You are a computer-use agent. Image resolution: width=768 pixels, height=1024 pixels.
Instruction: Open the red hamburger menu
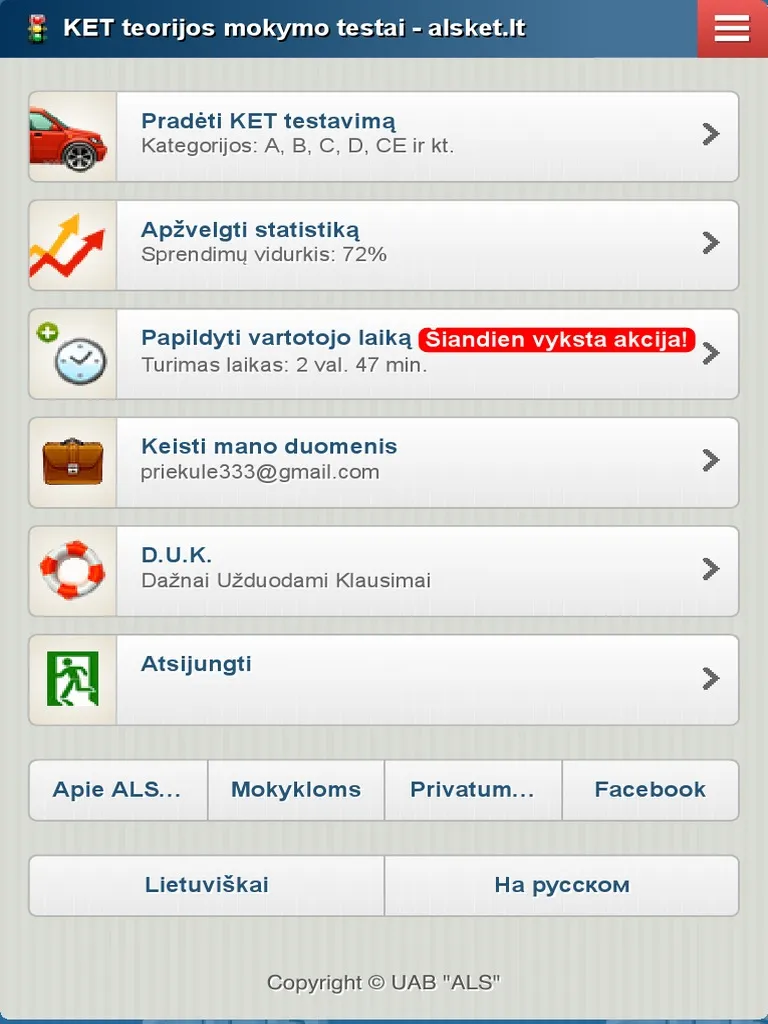click(732, 28)
